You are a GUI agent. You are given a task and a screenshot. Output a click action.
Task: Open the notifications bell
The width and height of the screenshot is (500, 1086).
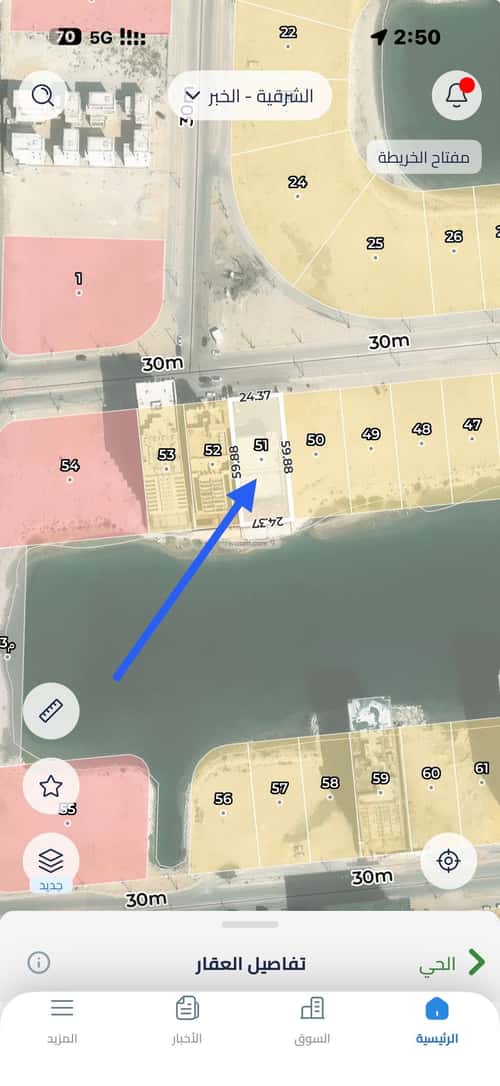(456, 96)
